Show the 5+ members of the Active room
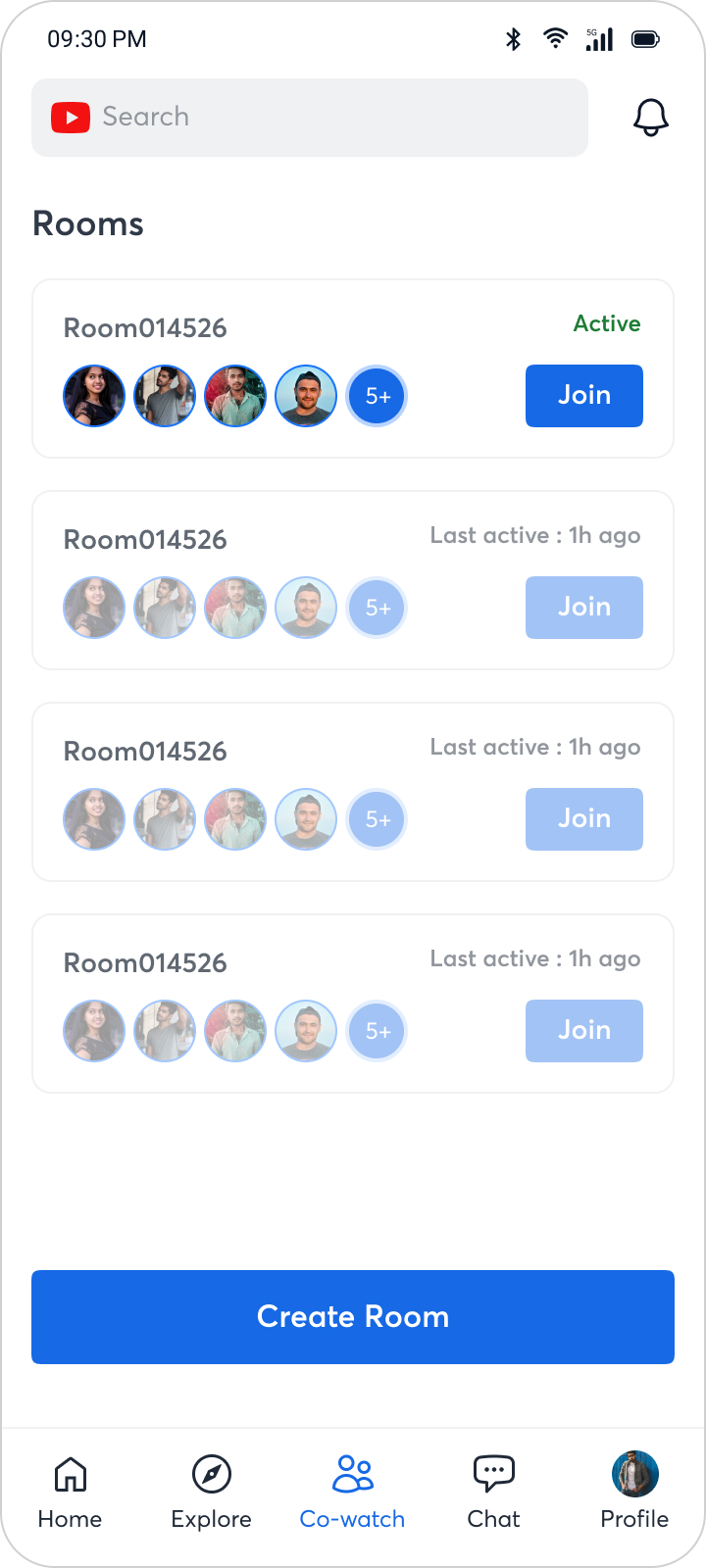The width and height of the screenshot is (706, 1568). pos(378,396)
